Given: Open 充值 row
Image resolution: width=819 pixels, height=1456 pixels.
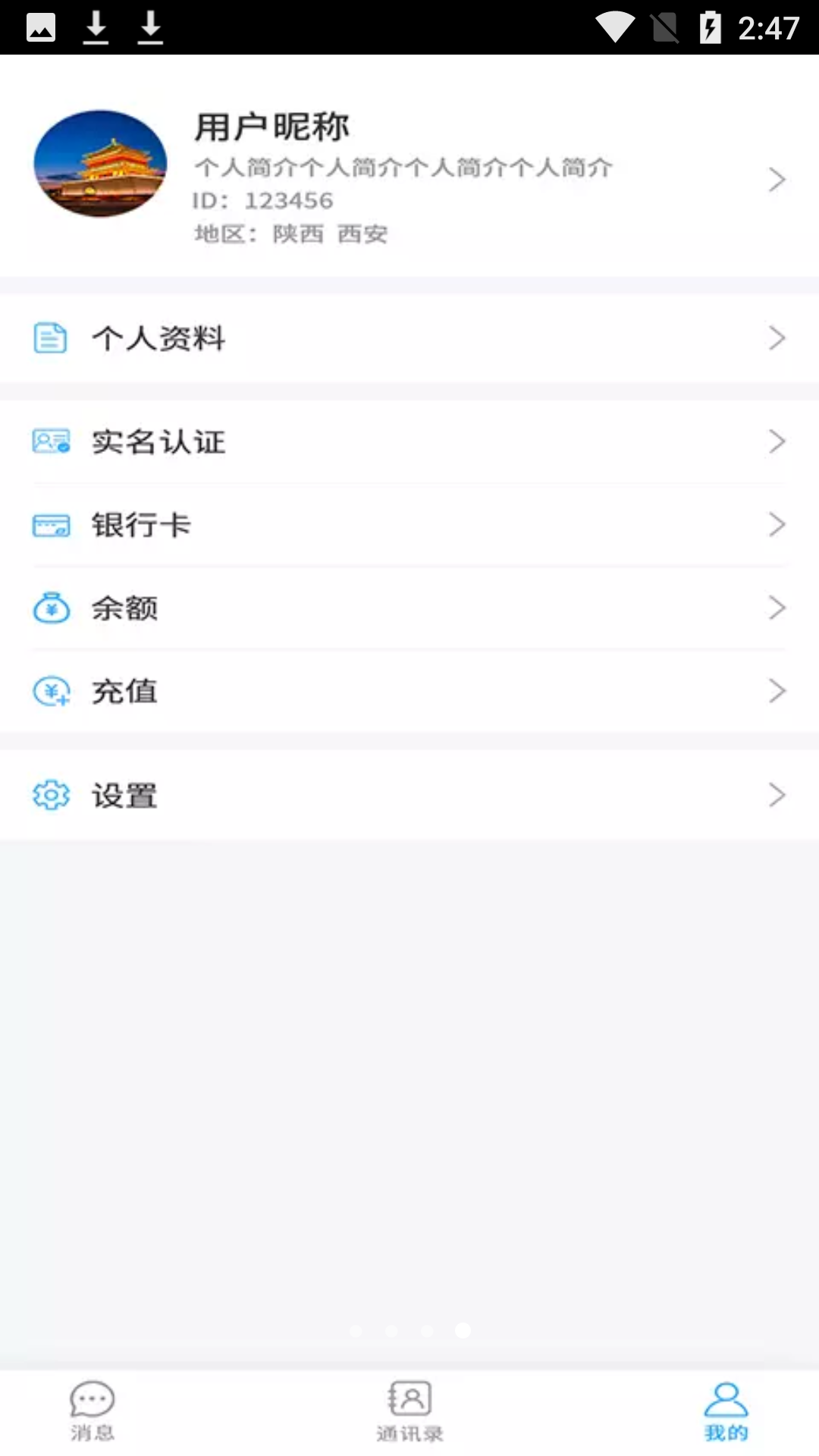Looking at the screenshot, I should [409, 691].
